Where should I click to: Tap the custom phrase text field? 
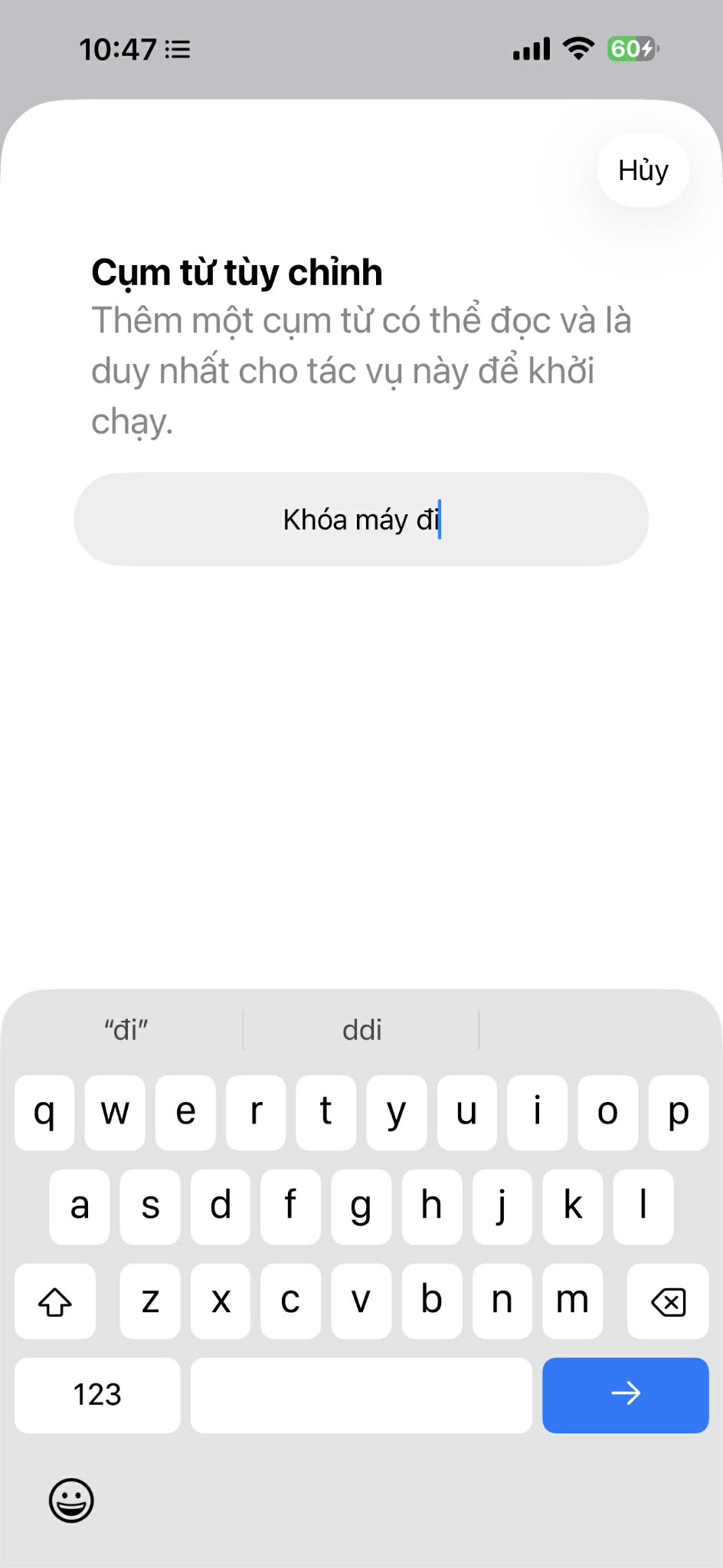click(361, 520)
